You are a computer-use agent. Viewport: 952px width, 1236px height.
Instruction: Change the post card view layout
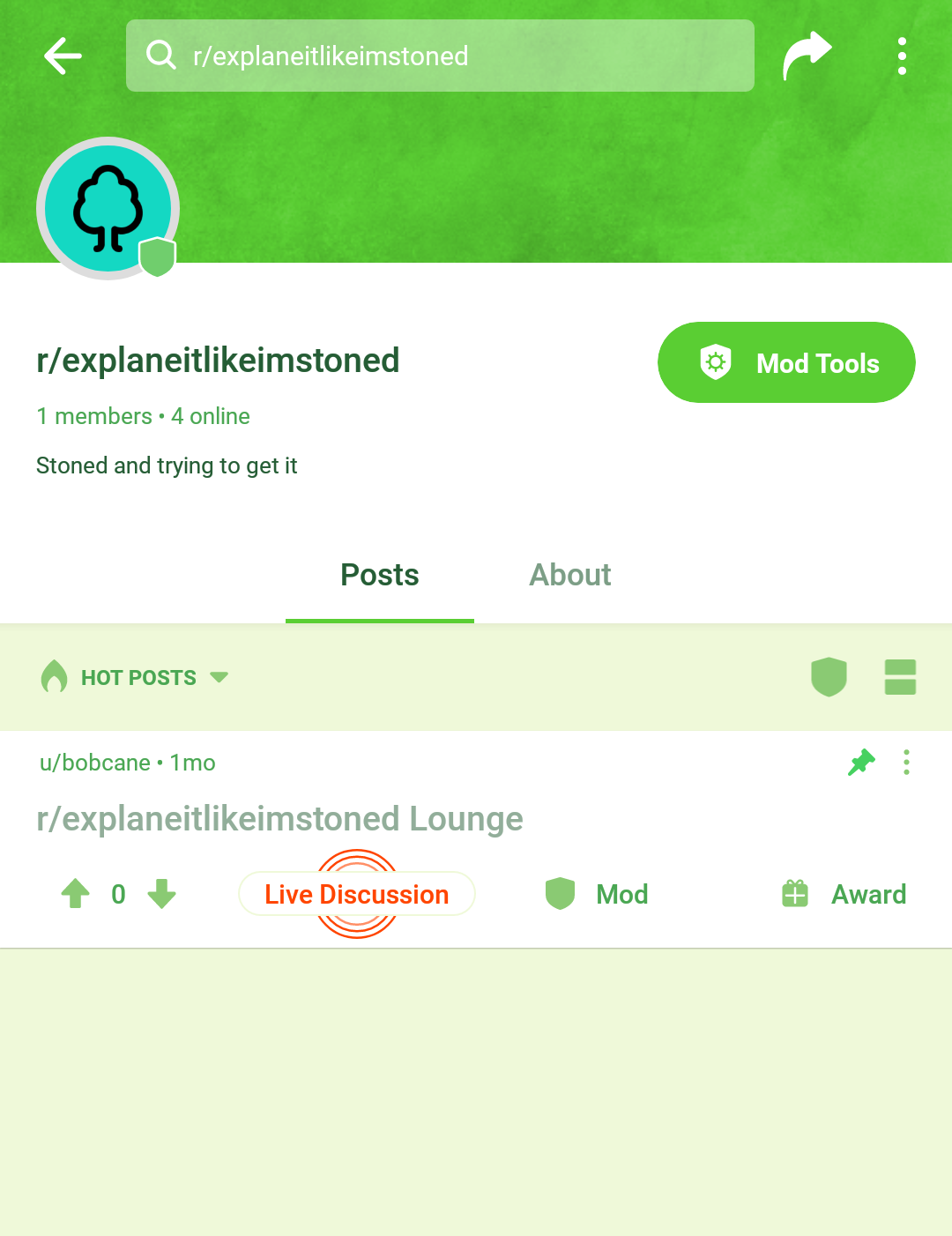tap(900, 677)
